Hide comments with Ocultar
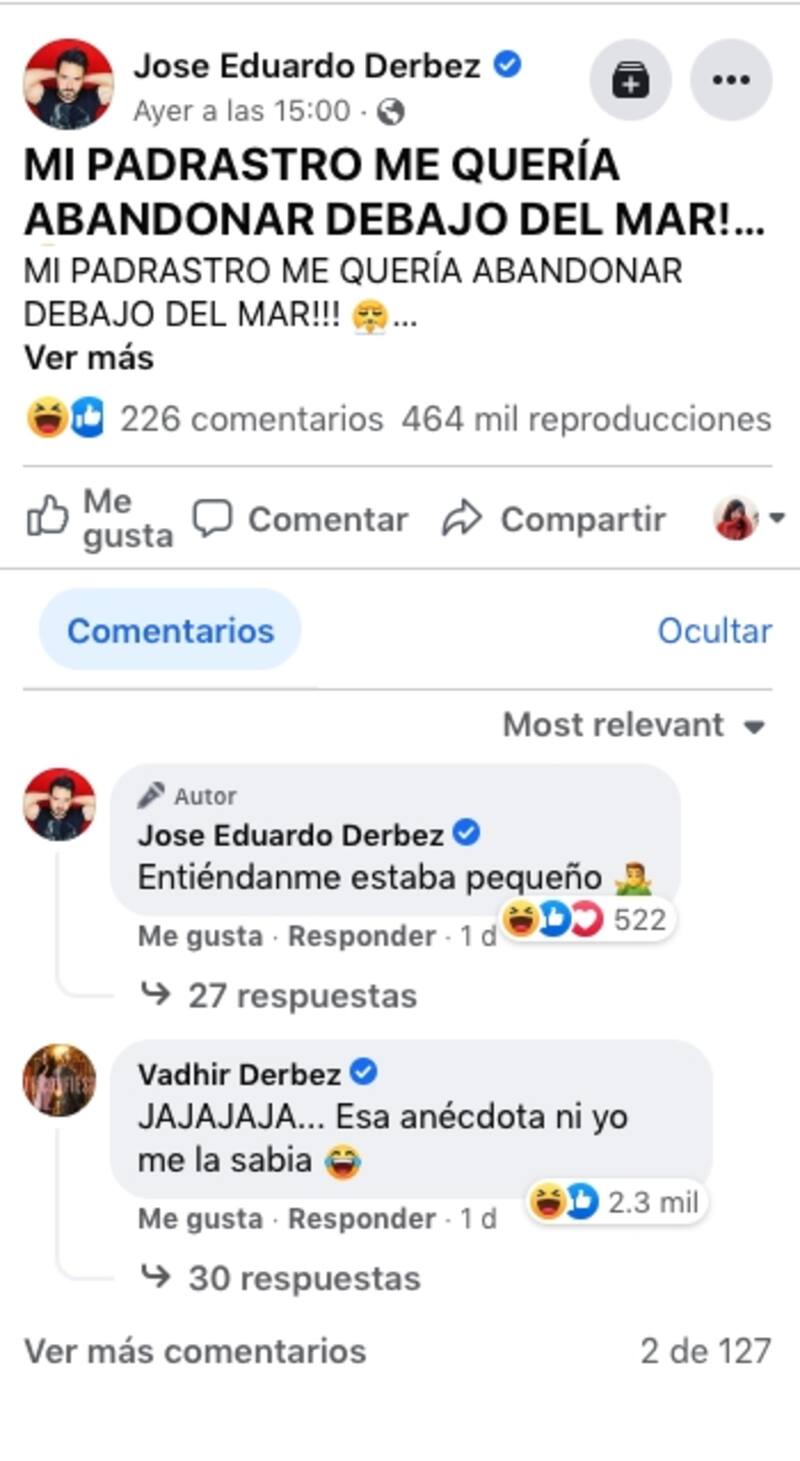This screenshot has height=1461, width=800. pos(714,631)
